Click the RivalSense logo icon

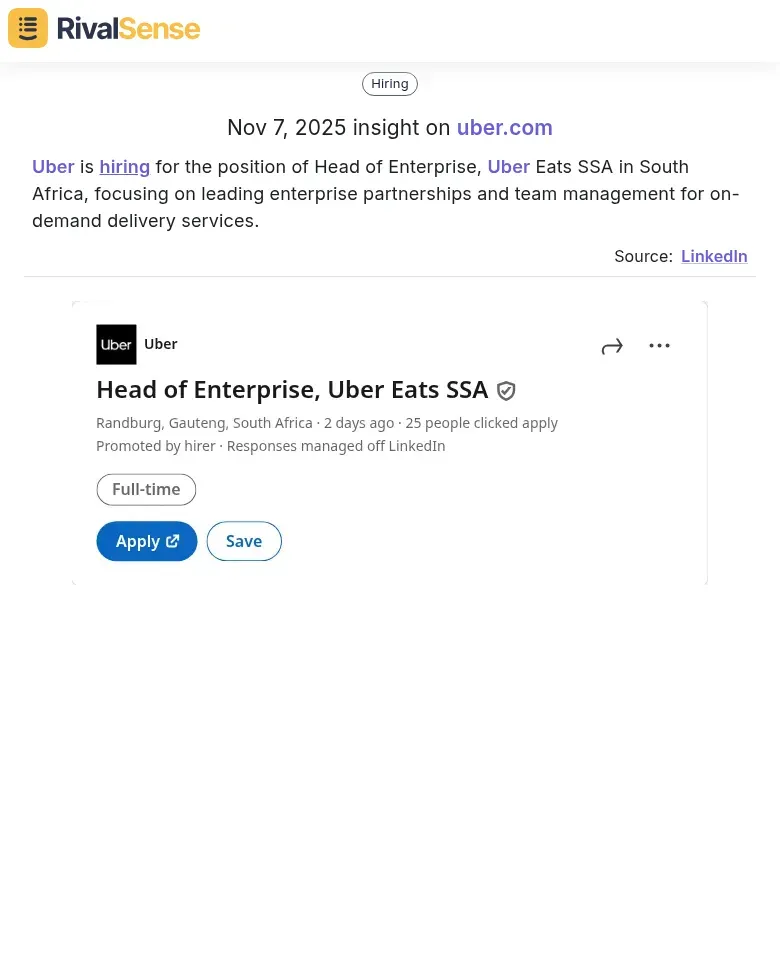click(27, 27)
